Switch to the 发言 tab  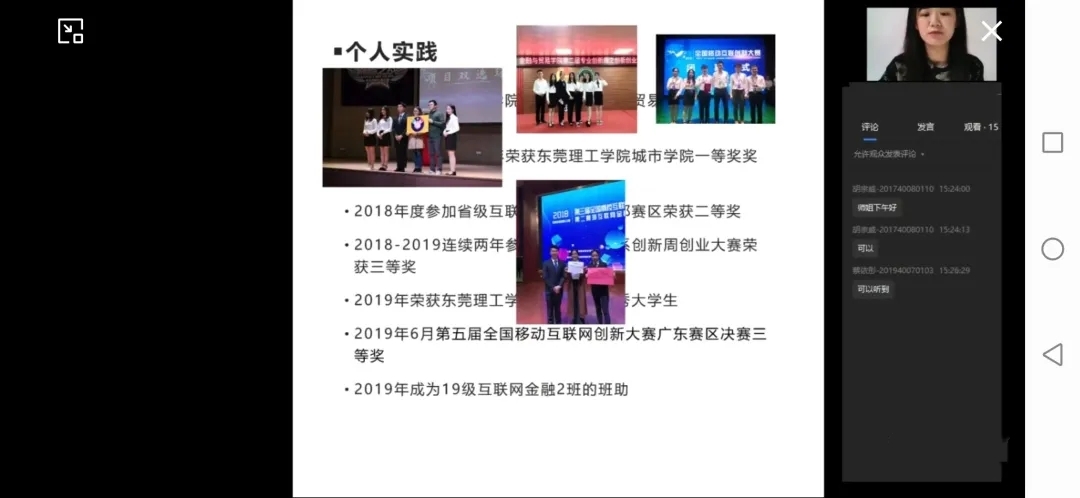tap(925, 127)
